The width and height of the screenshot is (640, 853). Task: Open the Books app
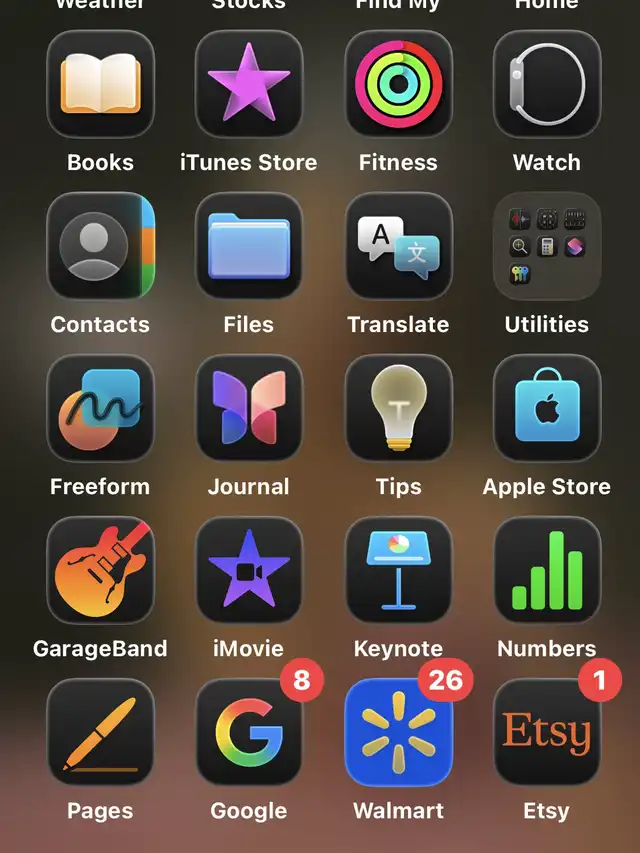click(100, 84)
